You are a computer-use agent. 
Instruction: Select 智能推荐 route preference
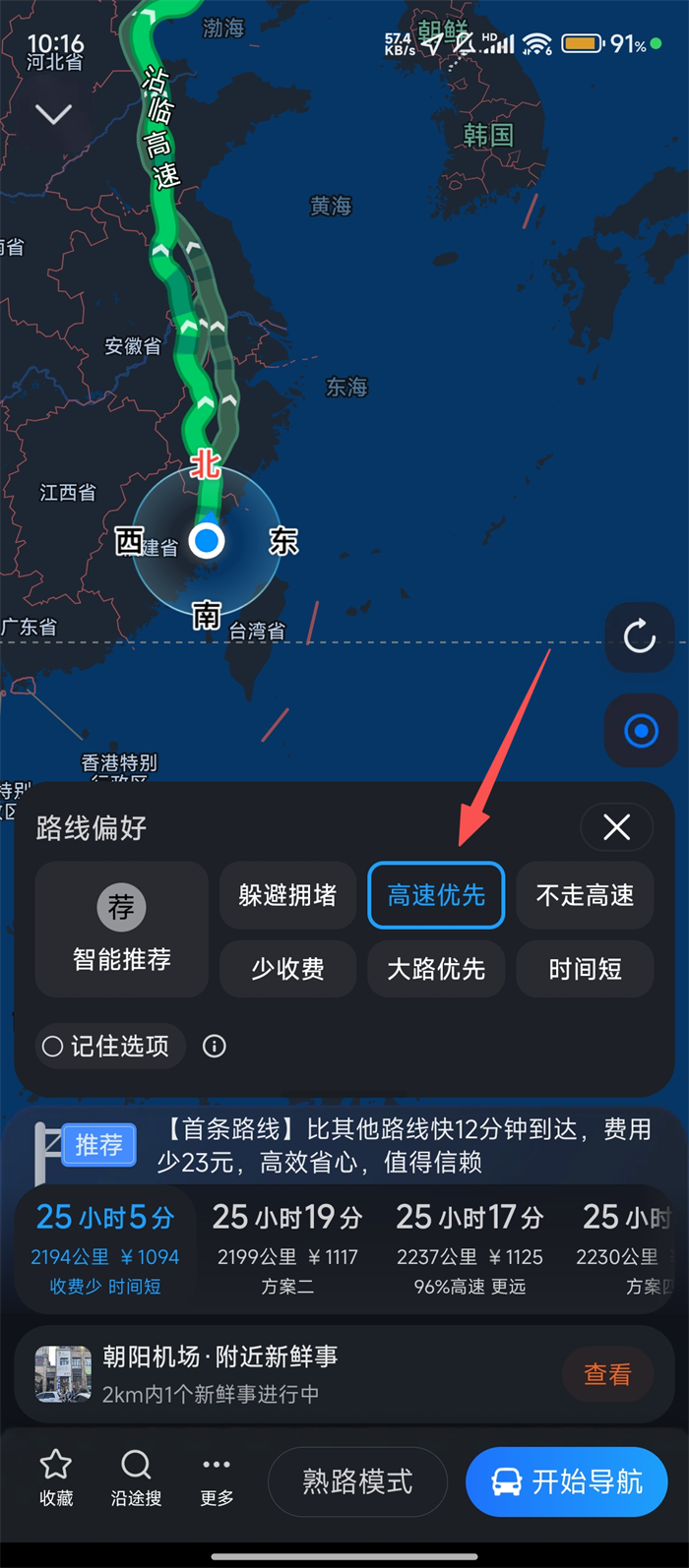(x=121, y=930)
